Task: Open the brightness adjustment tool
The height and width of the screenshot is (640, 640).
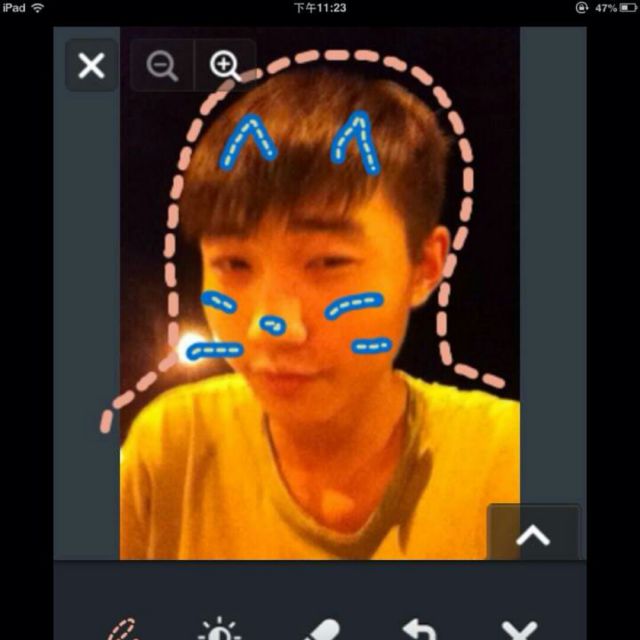Action: pos(220,630)
